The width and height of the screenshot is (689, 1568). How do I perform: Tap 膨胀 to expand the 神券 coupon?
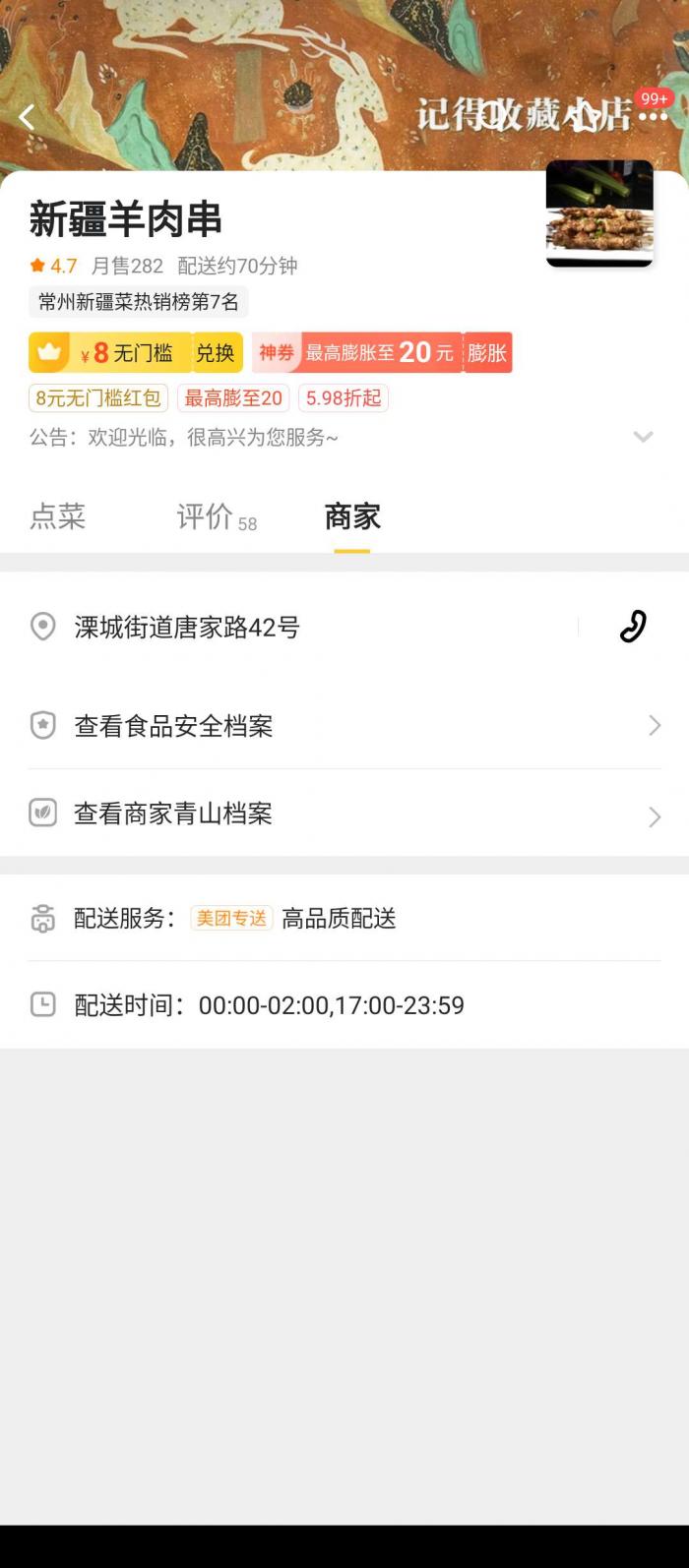(487, 353)
